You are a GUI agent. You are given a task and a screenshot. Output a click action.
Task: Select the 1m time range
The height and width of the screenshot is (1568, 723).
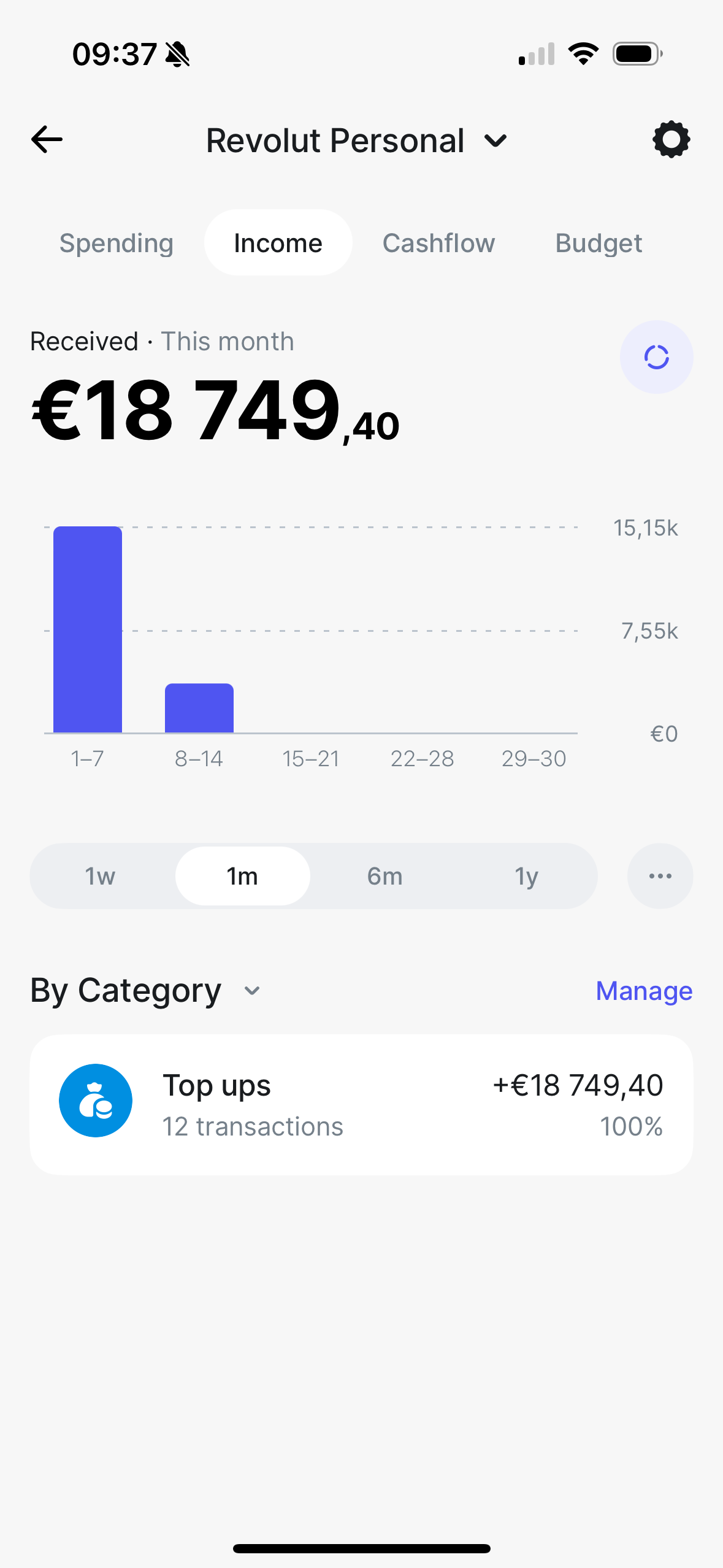click(x=242, y=876)
